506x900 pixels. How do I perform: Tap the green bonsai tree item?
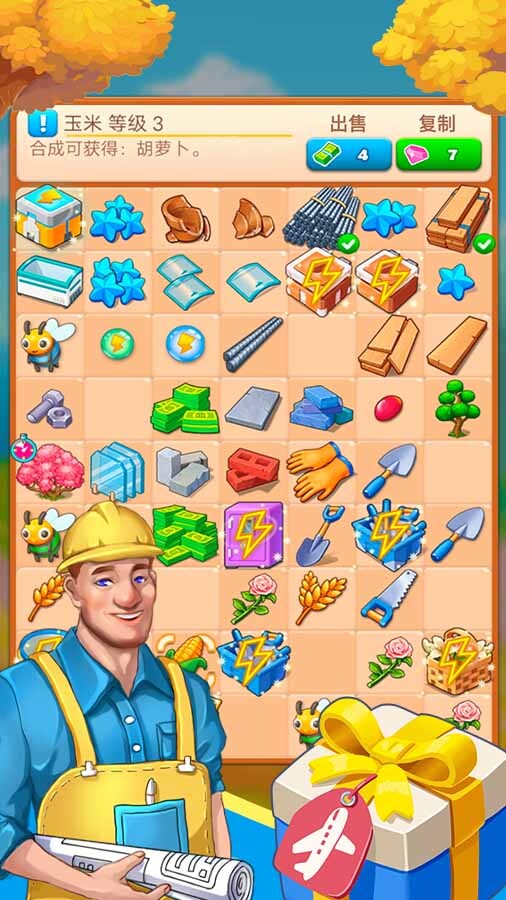457,408
